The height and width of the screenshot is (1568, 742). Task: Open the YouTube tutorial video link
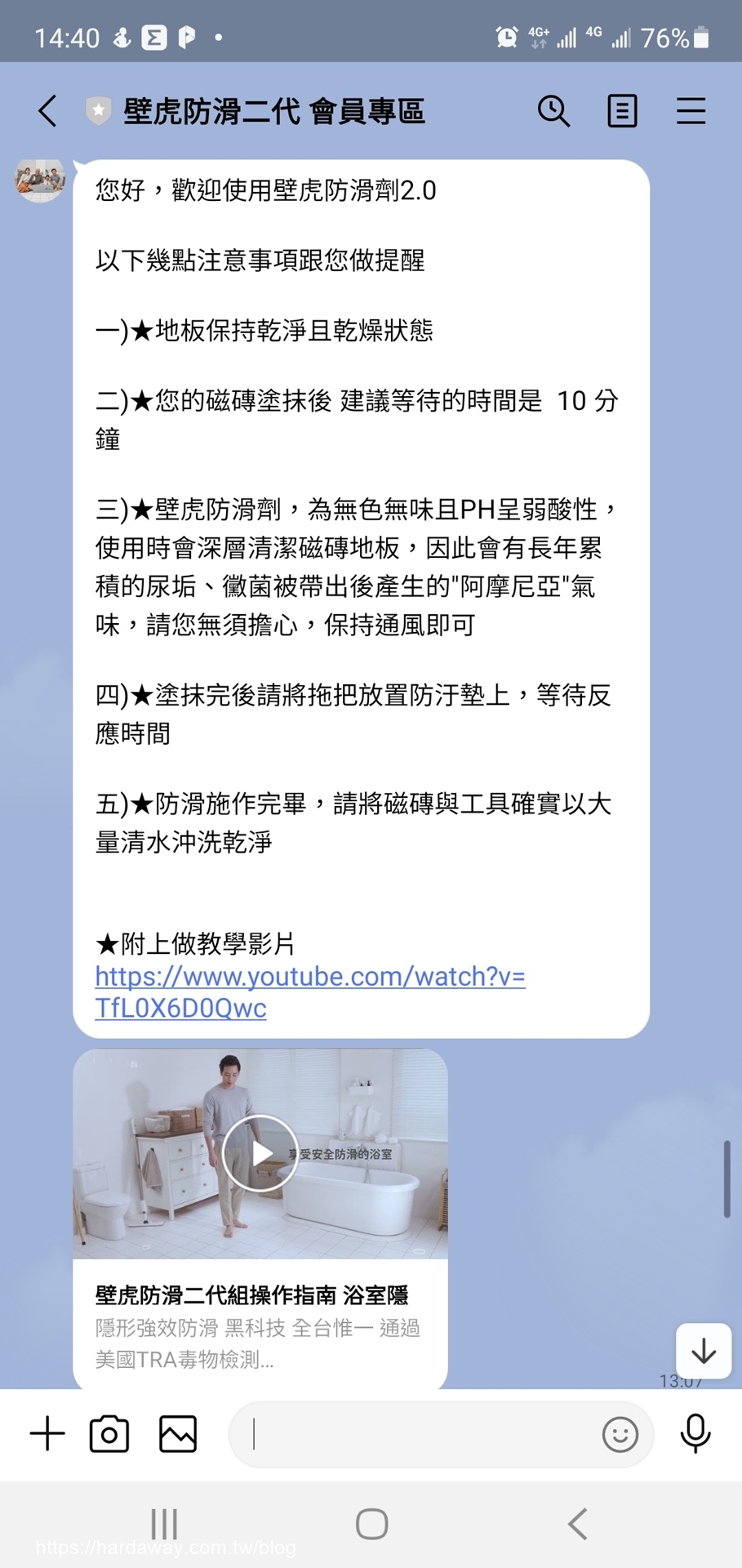pos(310,991)
